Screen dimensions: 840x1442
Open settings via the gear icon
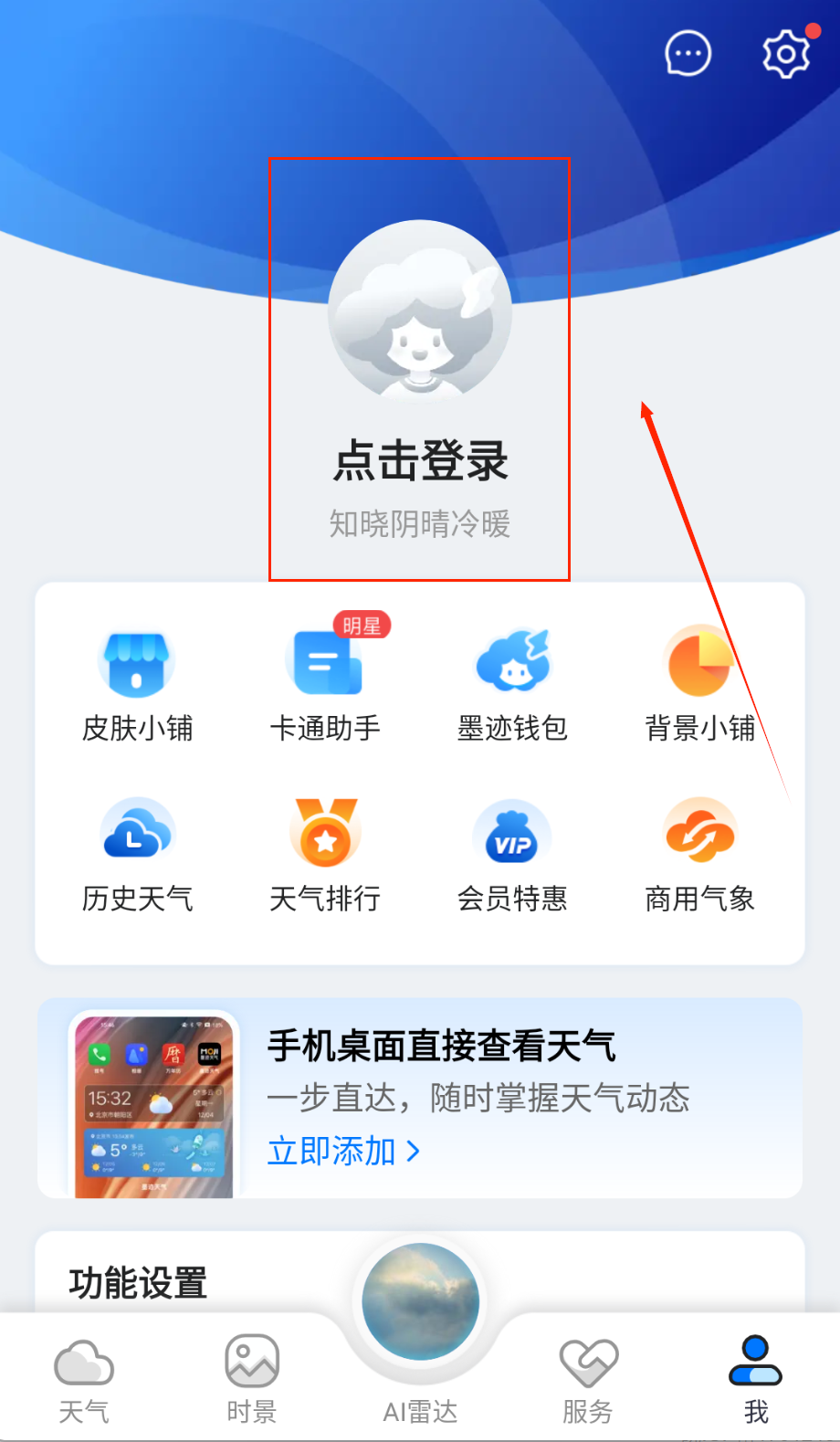[785, 54]
